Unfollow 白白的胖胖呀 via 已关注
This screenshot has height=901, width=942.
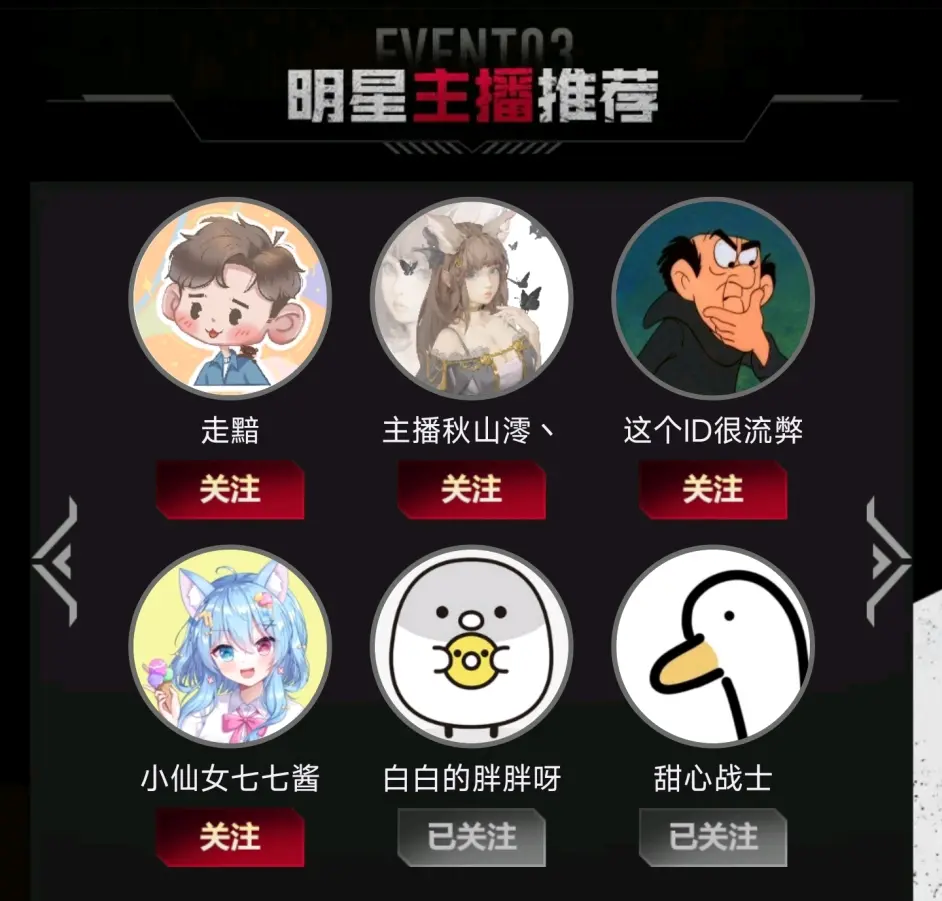click(x=472, y=837)
